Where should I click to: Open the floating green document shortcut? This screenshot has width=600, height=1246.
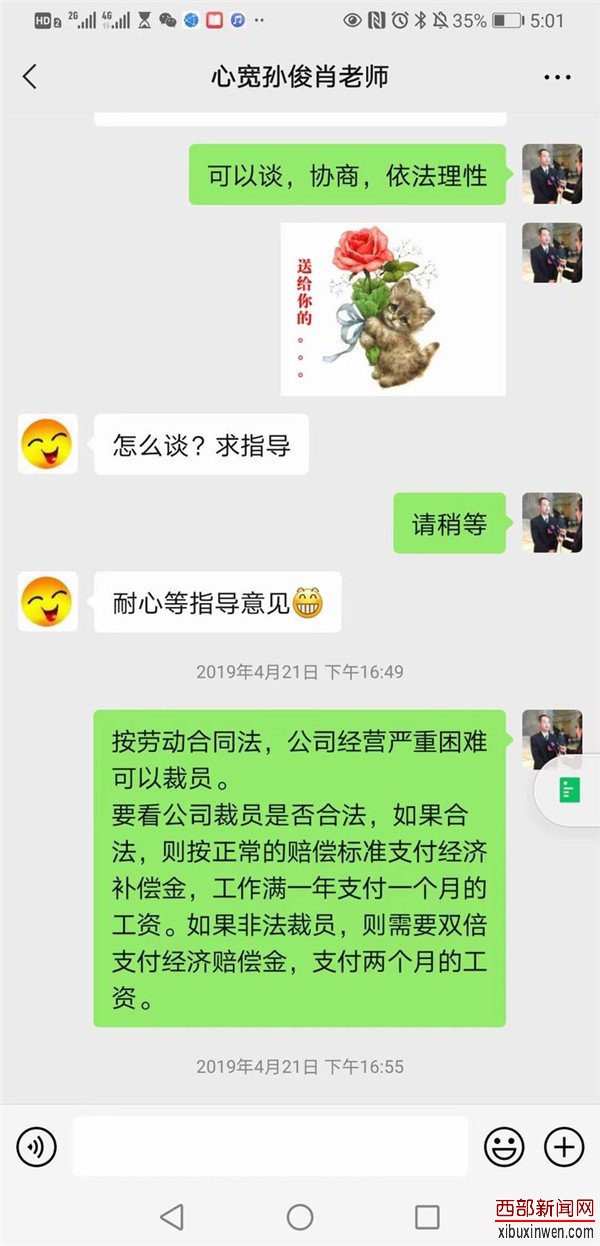pos(569,790)
